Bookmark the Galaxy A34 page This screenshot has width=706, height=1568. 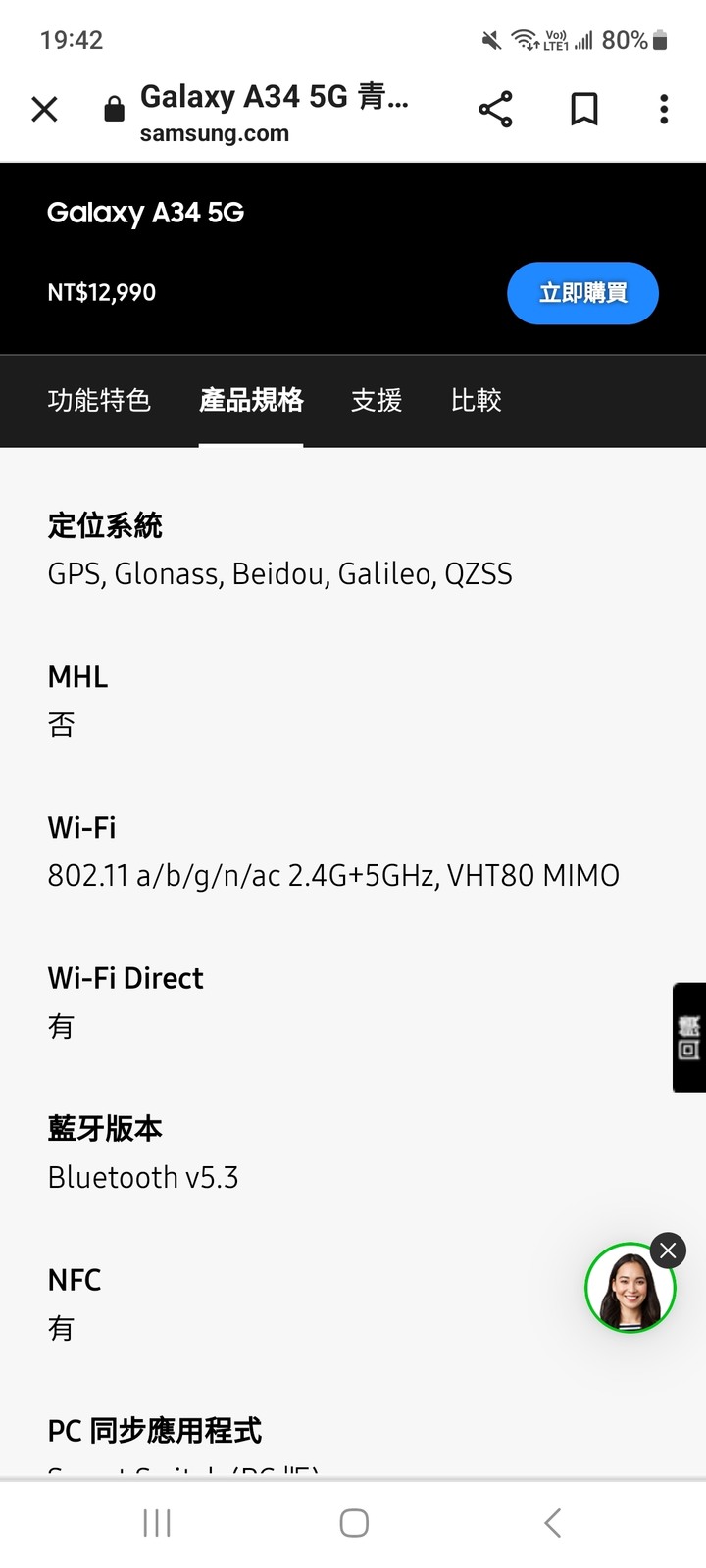584,109
